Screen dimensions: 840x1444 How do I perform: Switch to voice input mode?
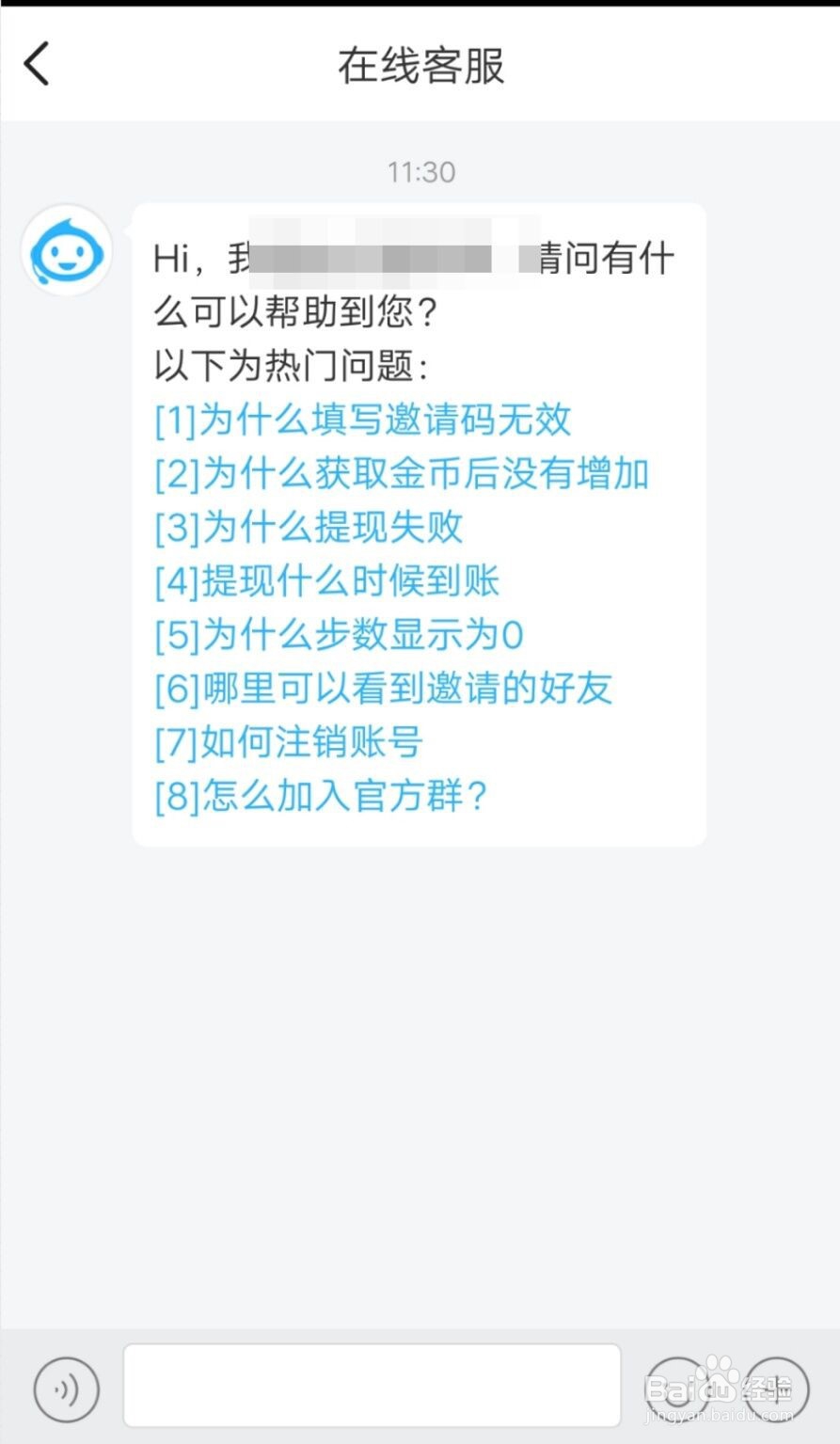pos(66,1388)
